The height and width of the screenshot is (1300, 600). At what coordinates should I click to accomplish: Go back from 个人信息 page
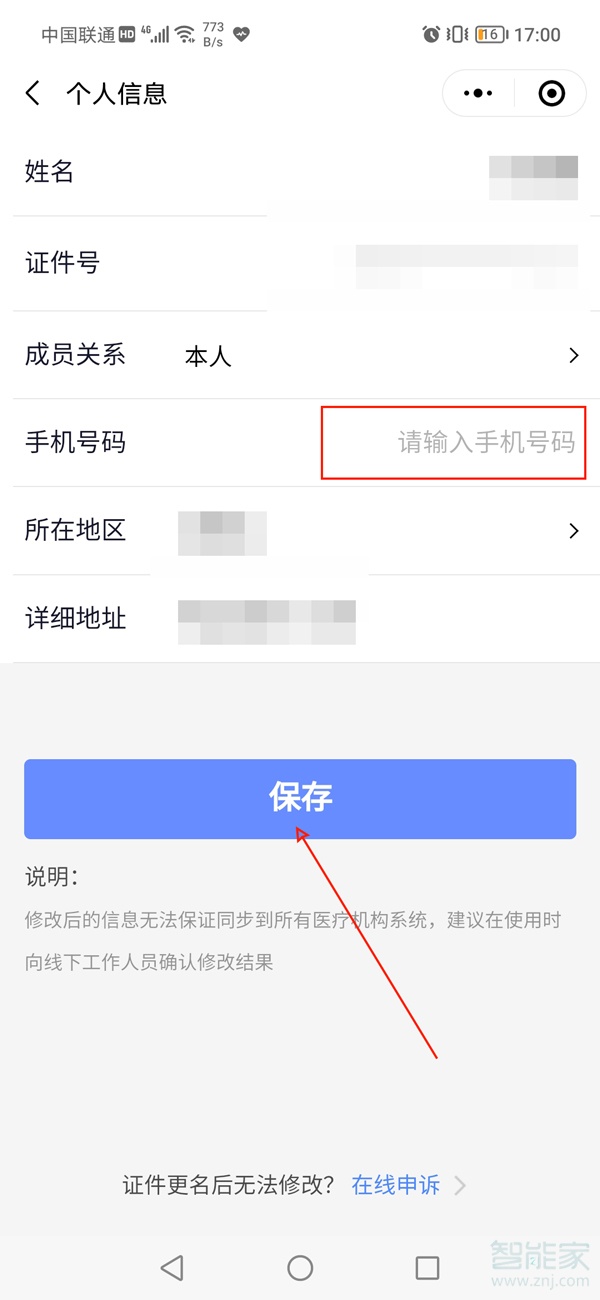click(x=33, y=94)
